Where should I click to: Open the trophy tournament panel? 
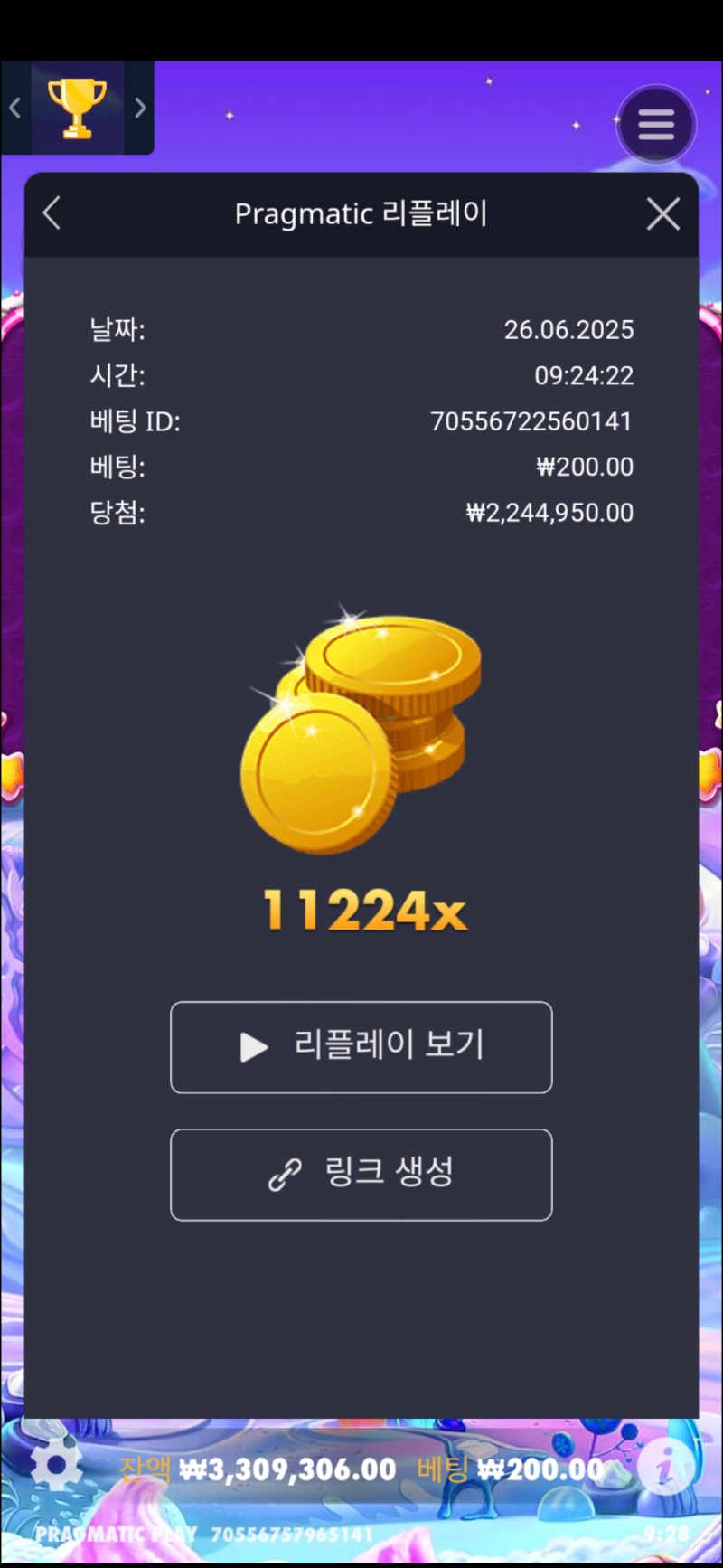(77, 108)
